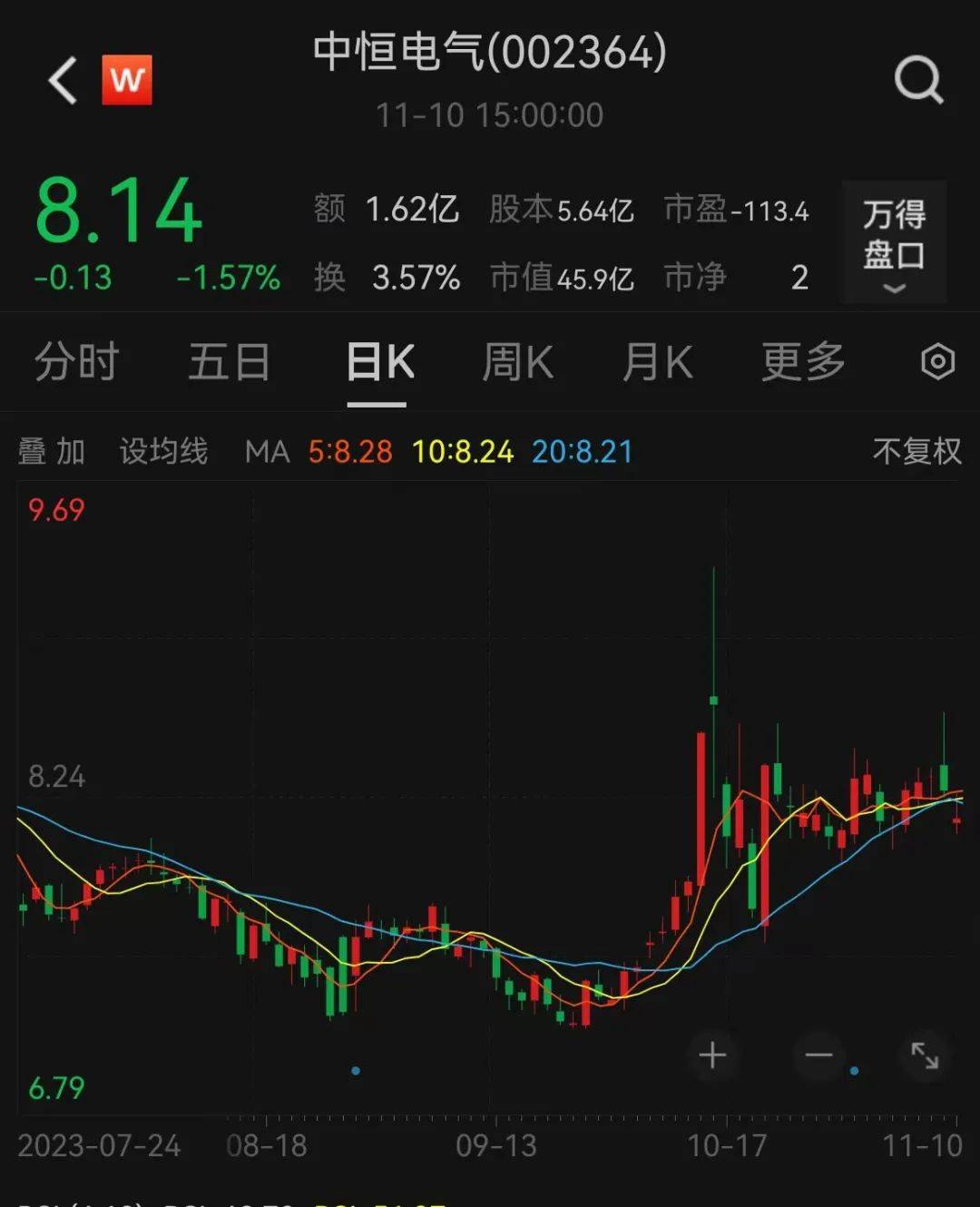
Task: Switch to the 分时 chart tab
Action: 77,362
